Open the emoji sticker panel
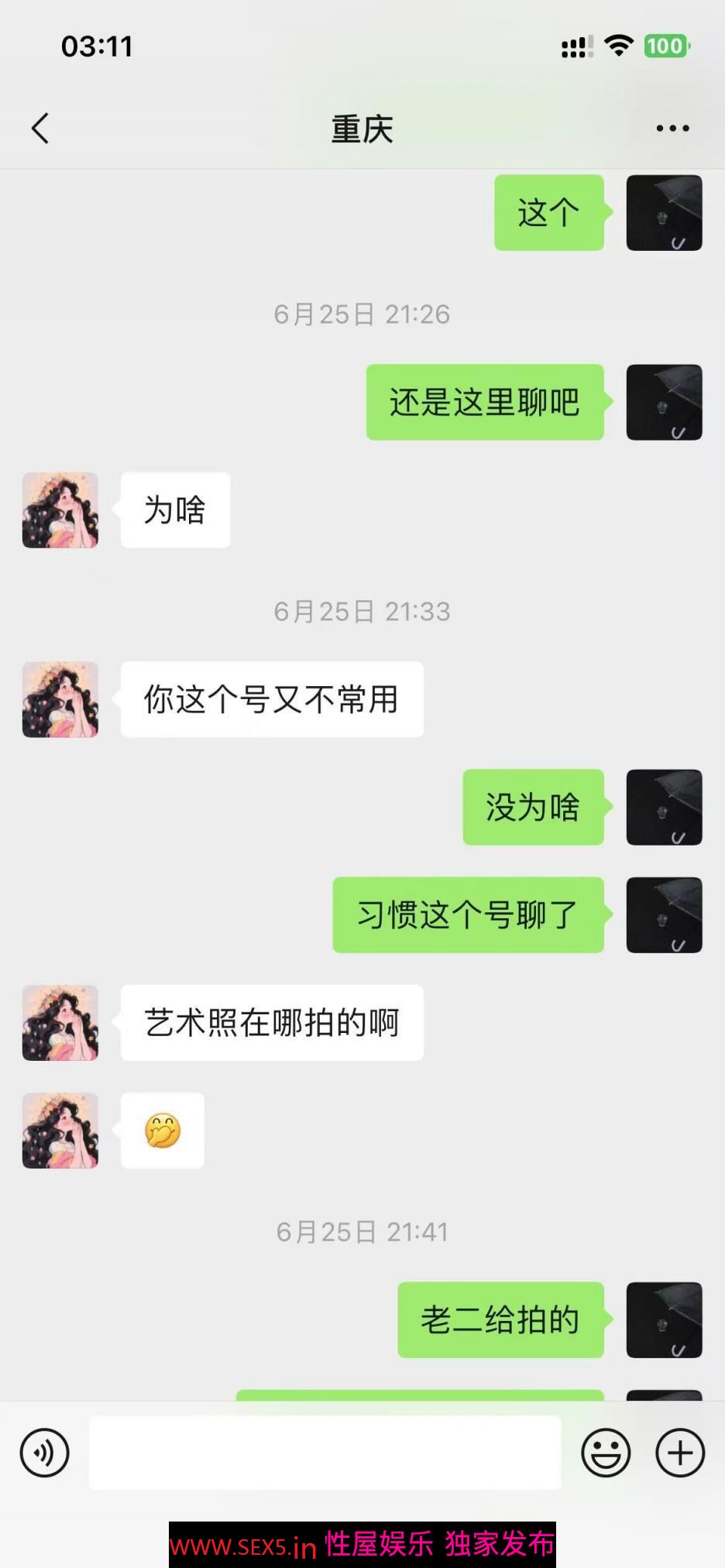This screenshot has height=1568, width=725. click(606, 1453)
